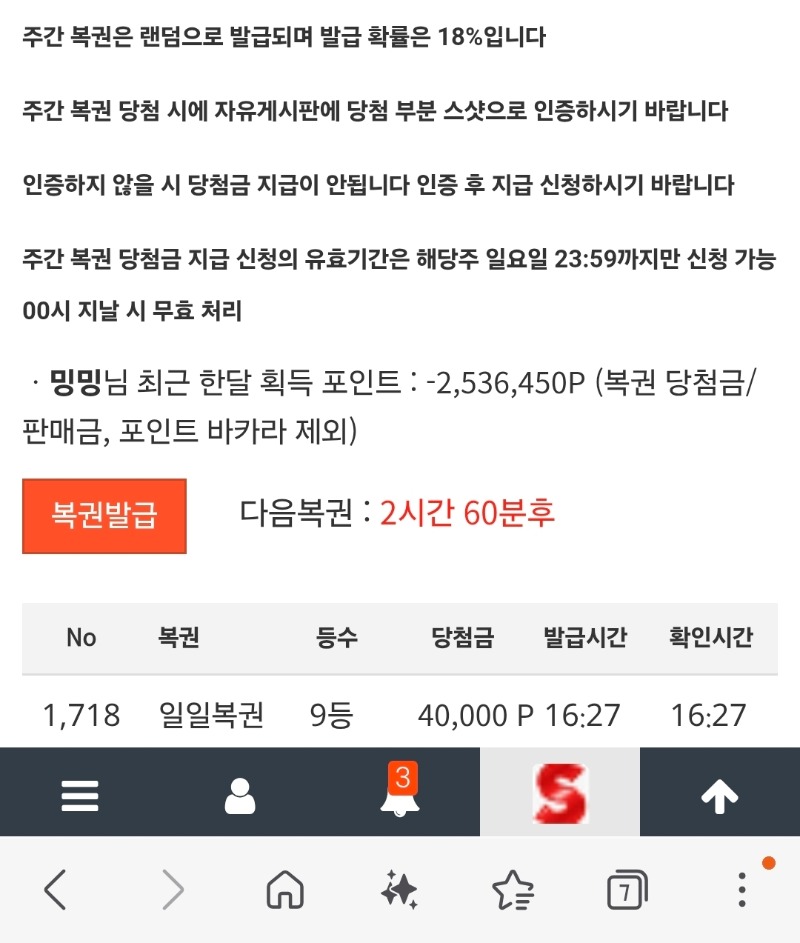Open the browser overflow menu
This screenshot has width=800, height=943.
(742, 889)
